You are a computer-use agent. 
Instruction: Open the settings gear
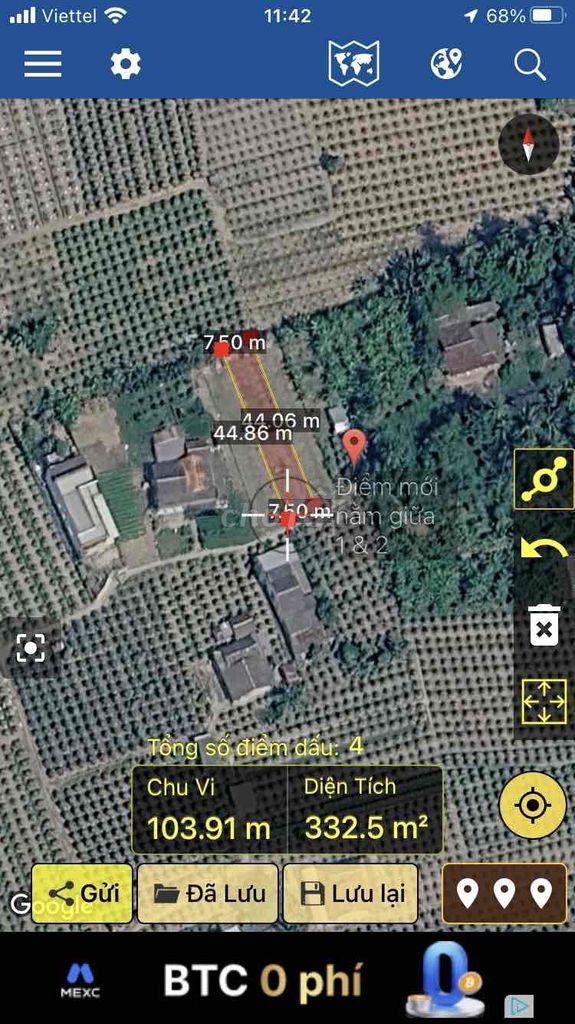tap(125, 64)
